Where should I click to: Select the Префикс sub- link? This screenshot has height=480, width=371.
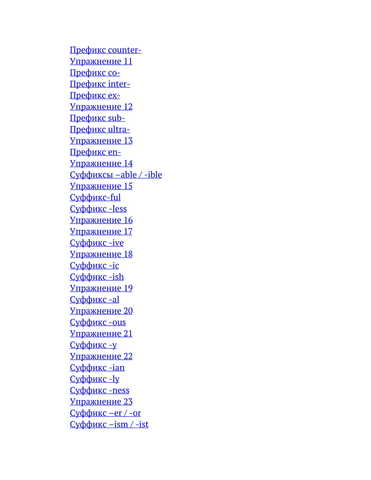pyautogui.click(x=97, y=118)
